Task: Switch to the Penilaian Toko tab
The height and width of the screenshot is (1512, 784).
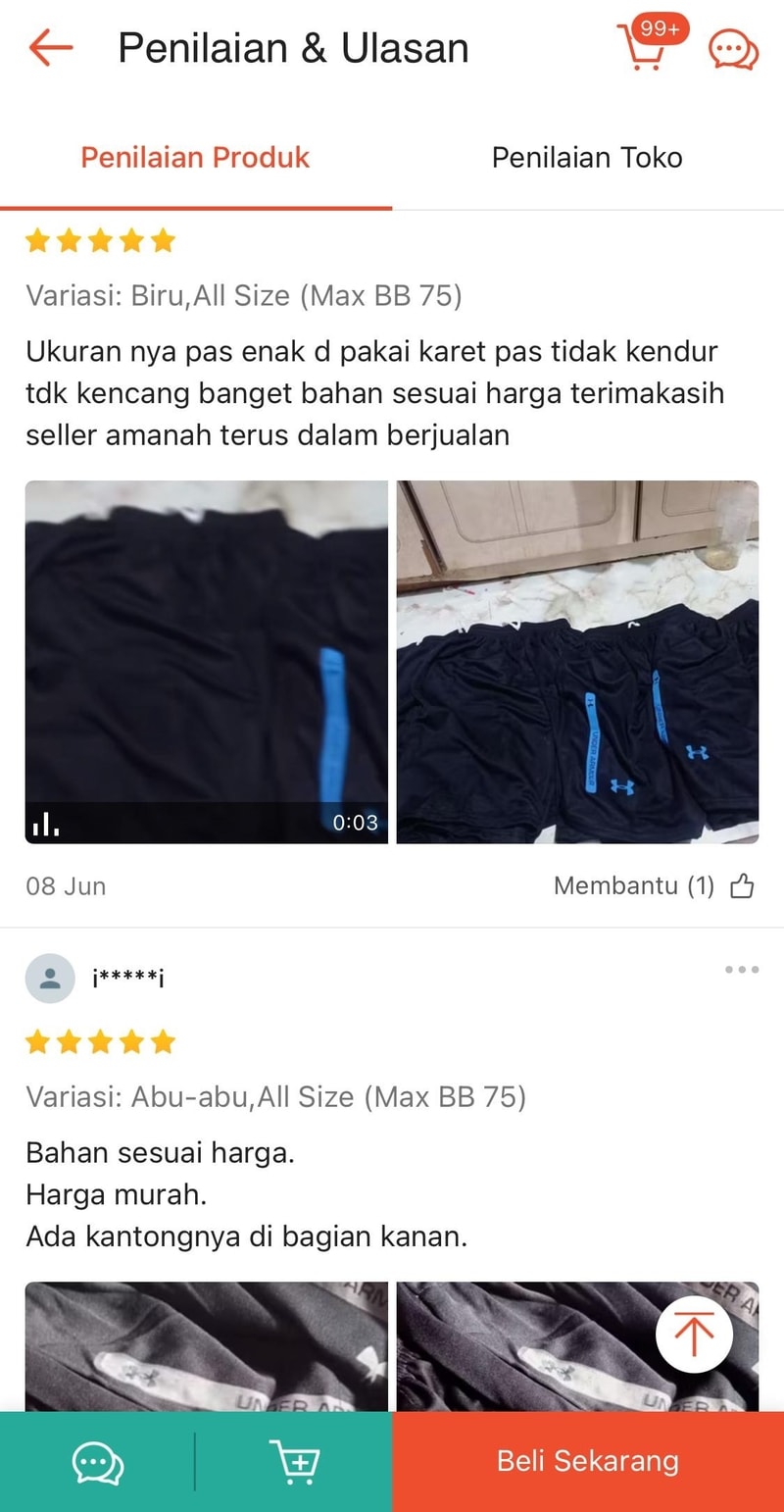Action: point(586,158)
